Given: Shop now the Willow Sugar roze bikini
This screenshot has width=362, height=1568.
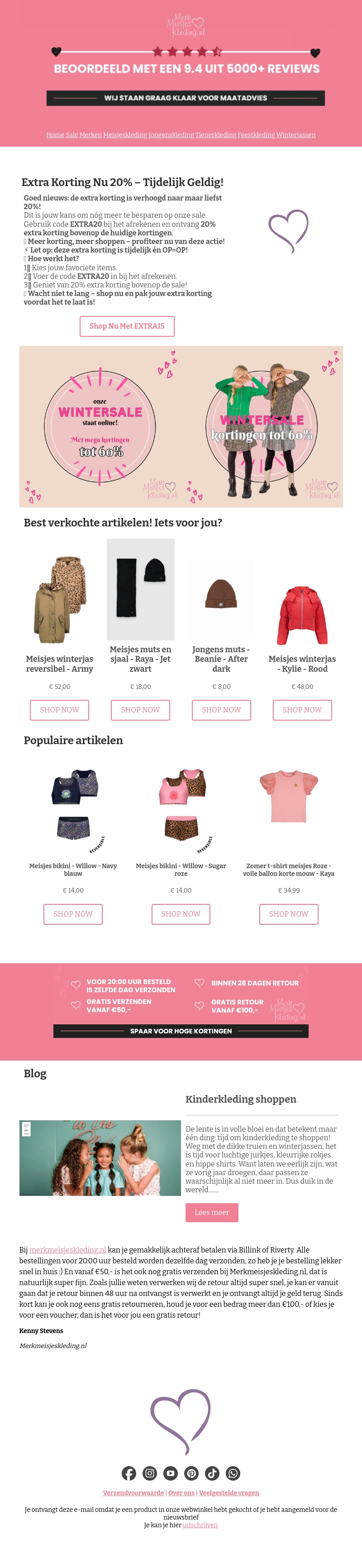Looking at the screenshot, I should 181,913.
